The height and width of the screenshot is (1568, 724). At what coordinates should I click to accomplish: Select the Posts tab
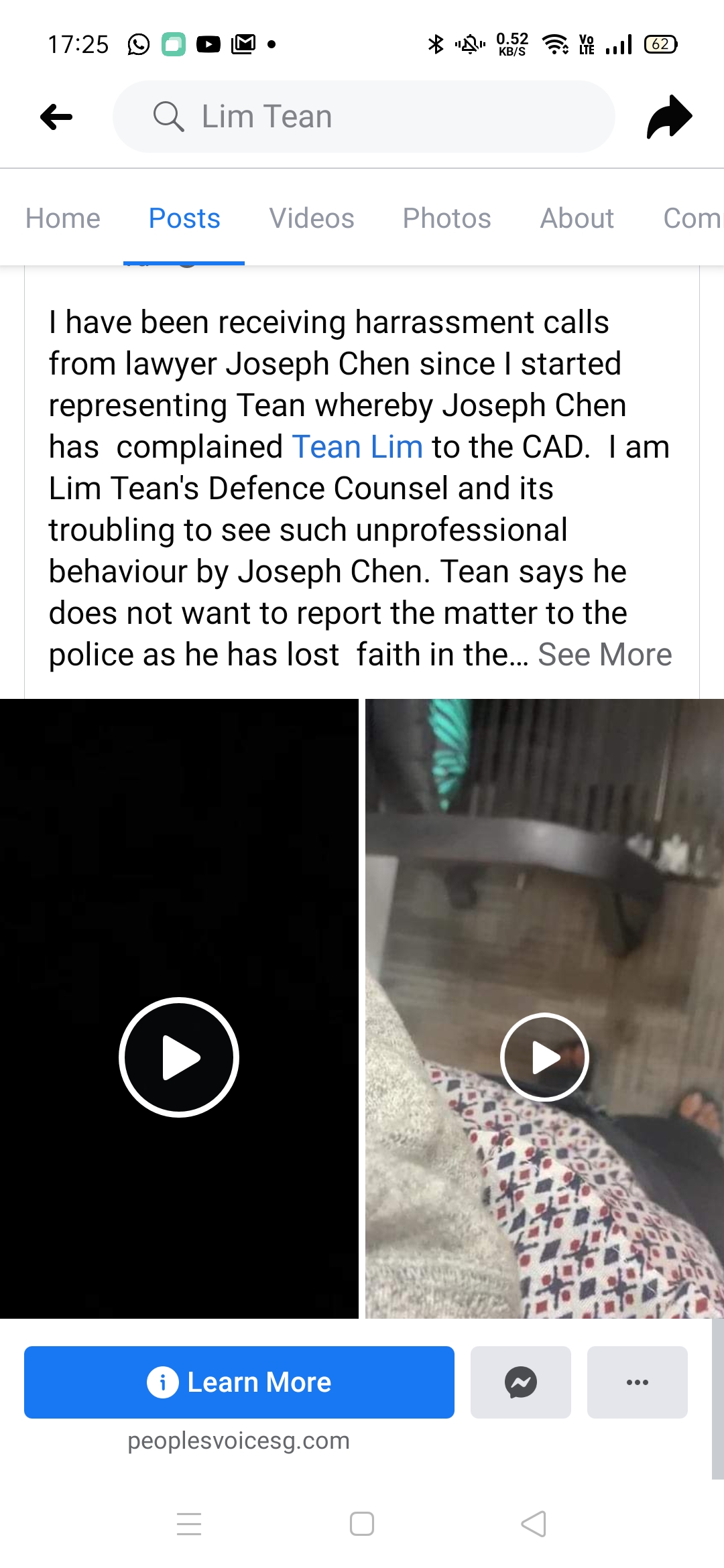click(184, 218)
